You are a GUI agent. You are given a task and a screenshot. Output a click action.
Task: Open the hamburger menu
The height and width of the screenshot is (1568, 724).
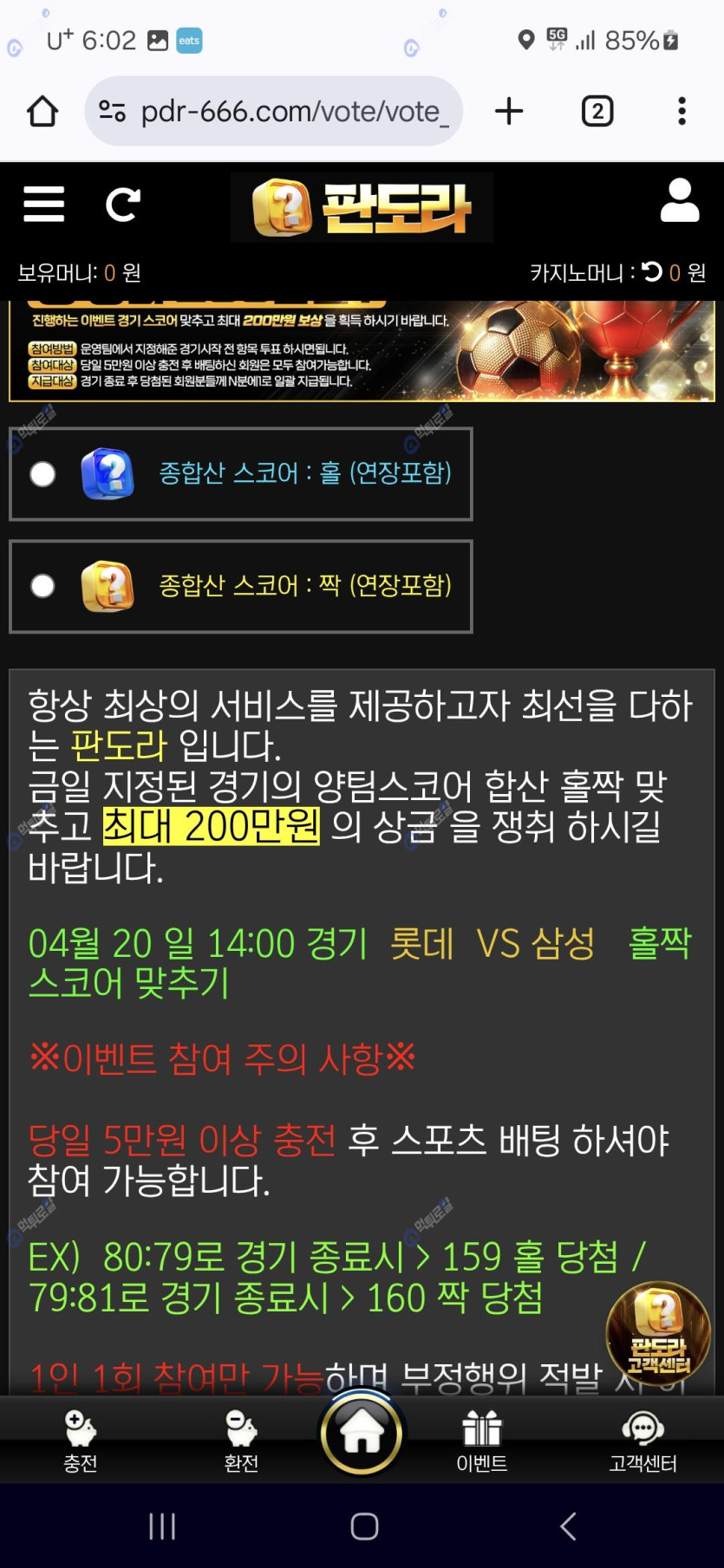(x=43, y=205)
